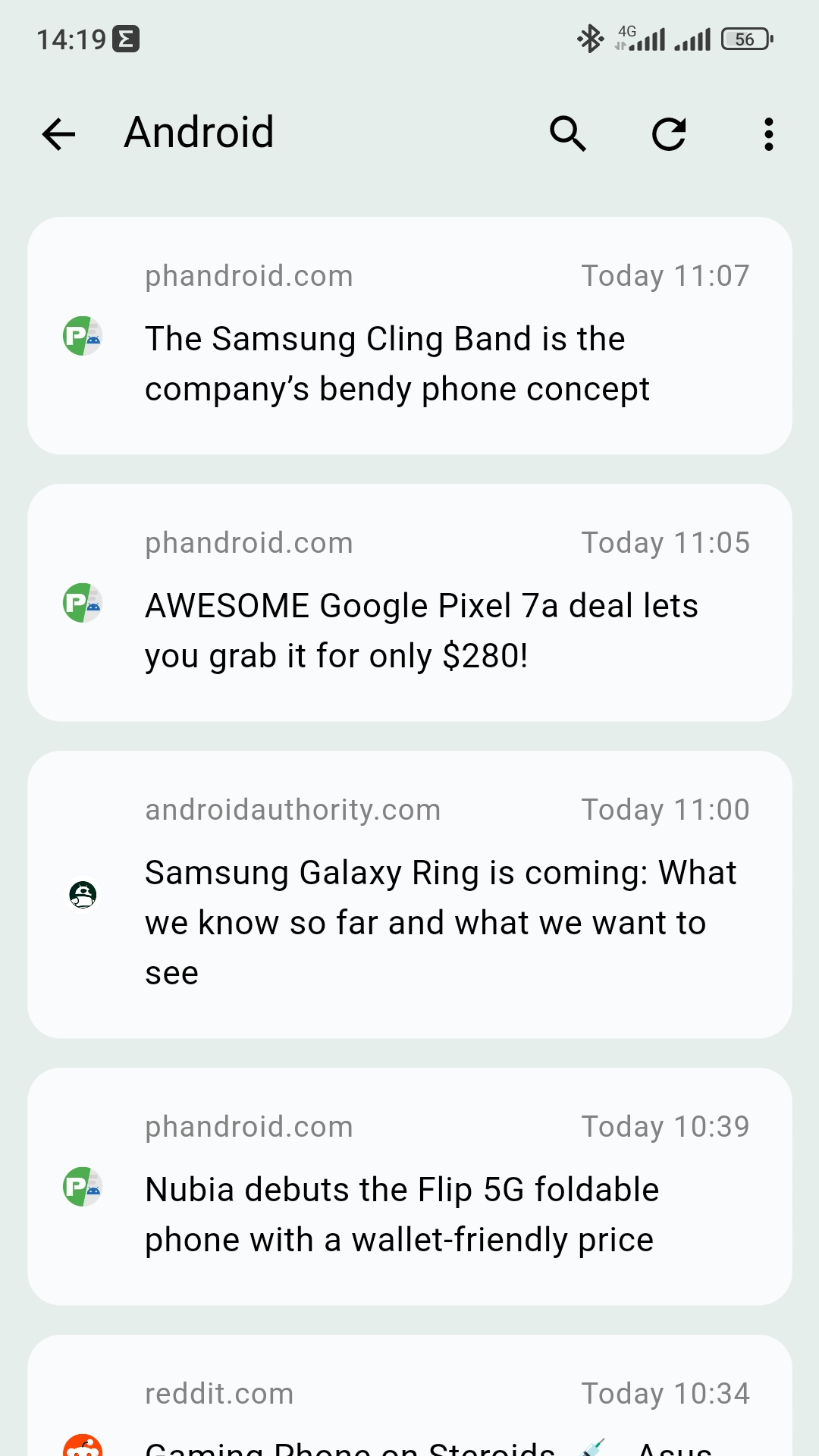Open search in the Android feed

tap(568, 134)
